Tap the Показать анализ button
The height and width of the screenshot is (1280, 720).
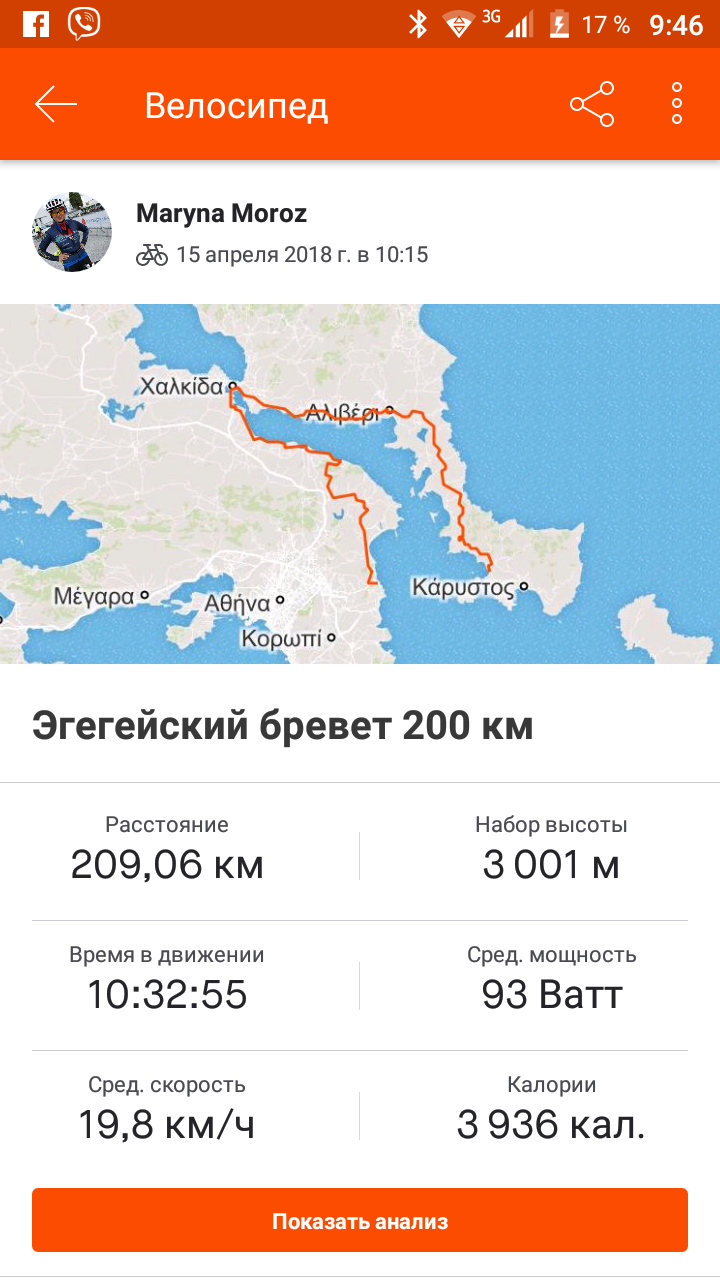pos(360,1220)
